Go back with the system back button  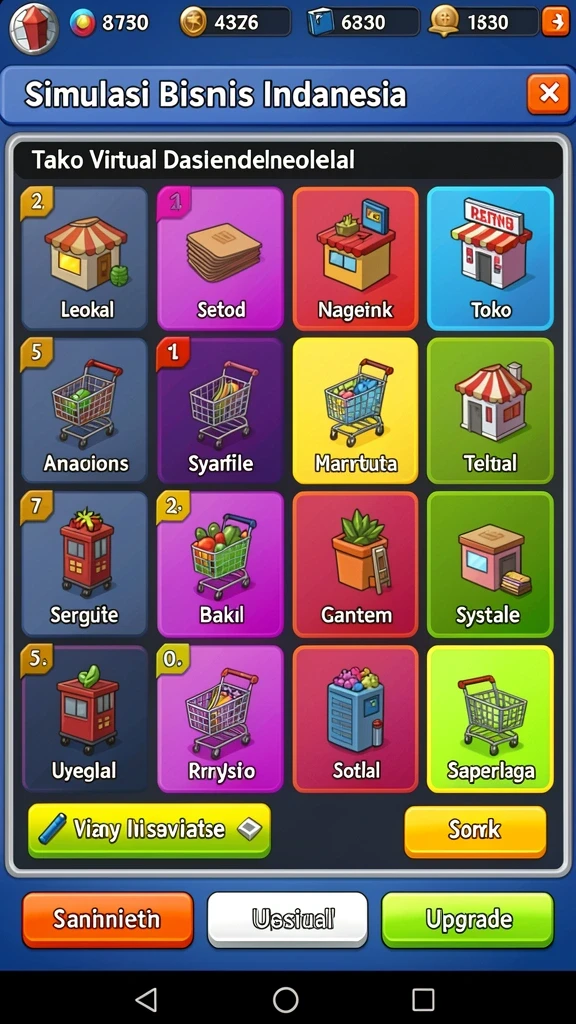click(146, 999)
